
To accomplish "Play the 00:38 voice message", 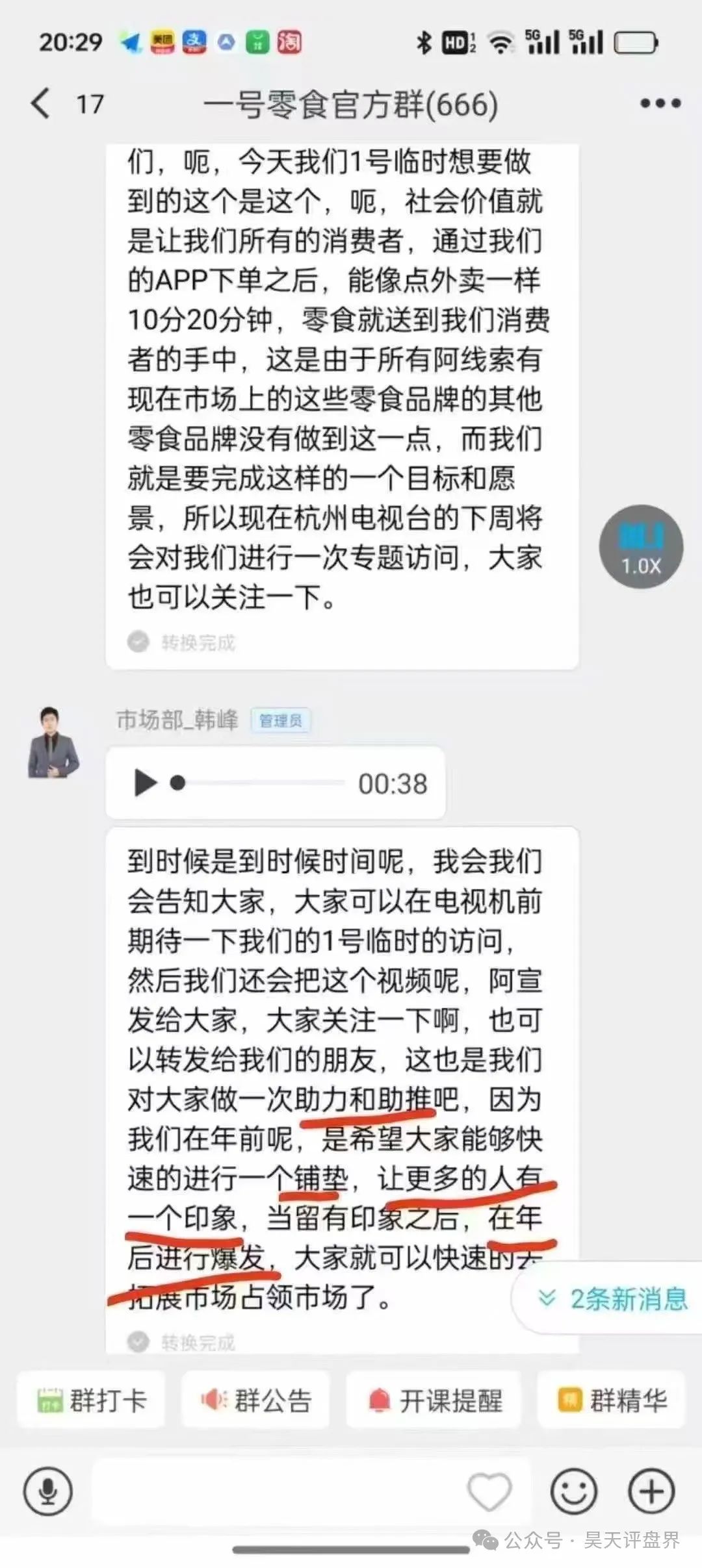I will 145,783.
